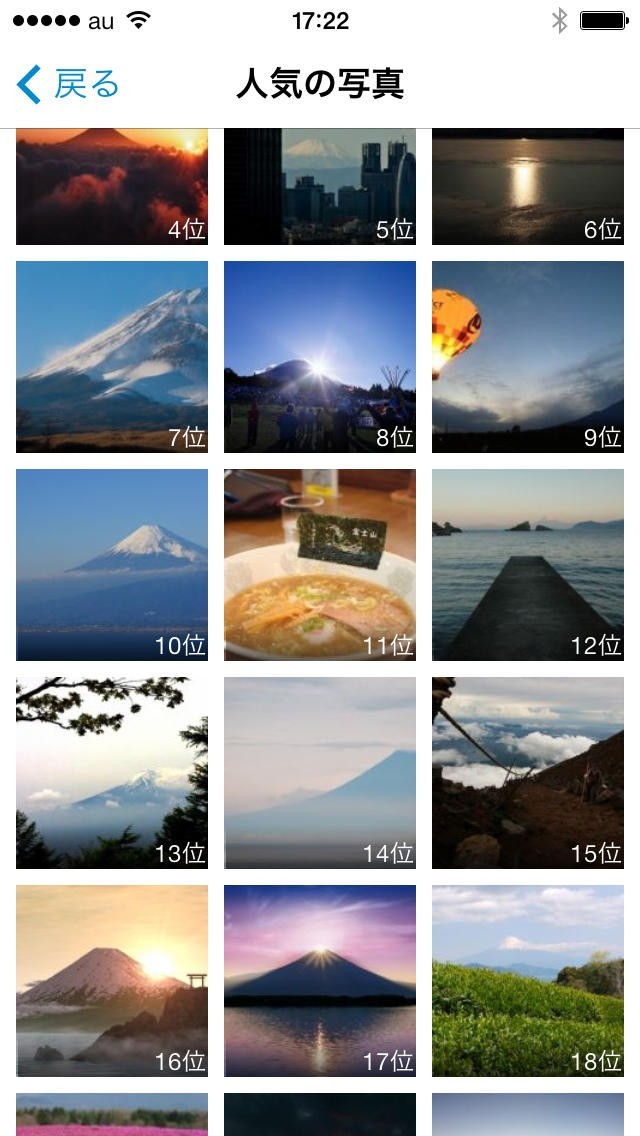
Task: Tap the 11位 ramen bowl photo
Action: pyautogui.click(x=320, y=565)
